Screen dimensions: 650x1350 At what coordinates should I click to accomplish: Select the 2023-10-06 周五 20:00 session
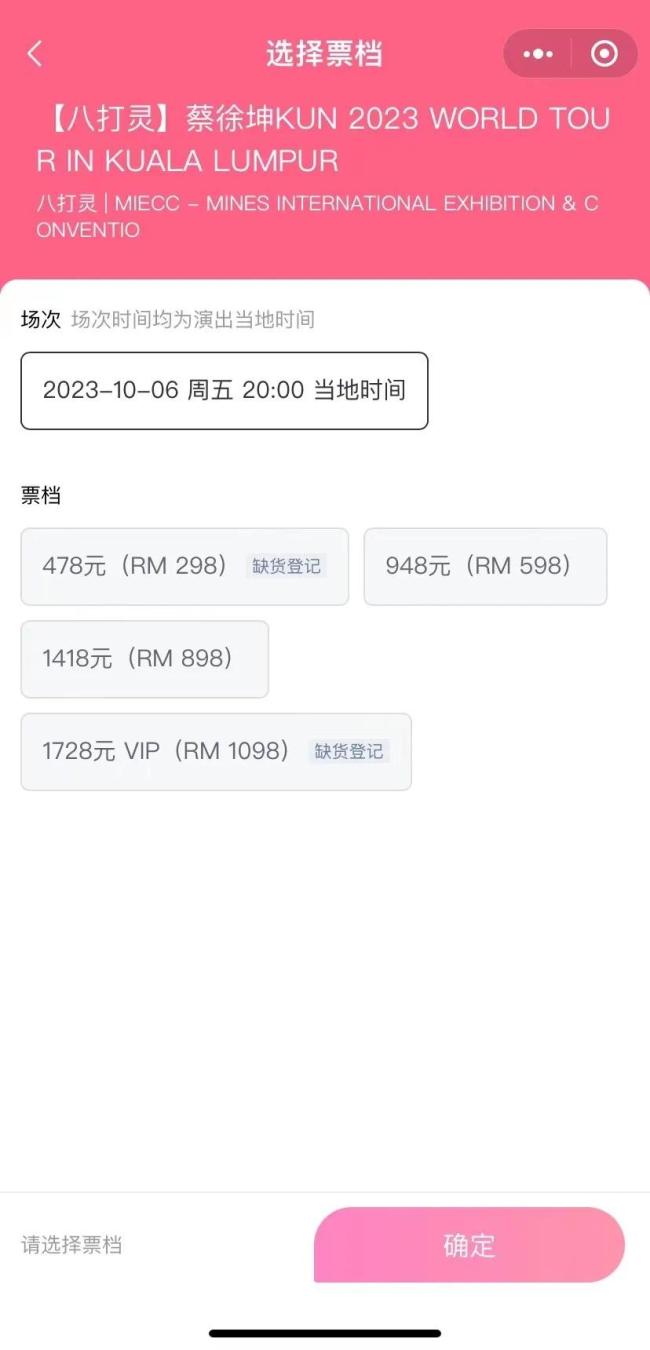click(x=224, y=390)
